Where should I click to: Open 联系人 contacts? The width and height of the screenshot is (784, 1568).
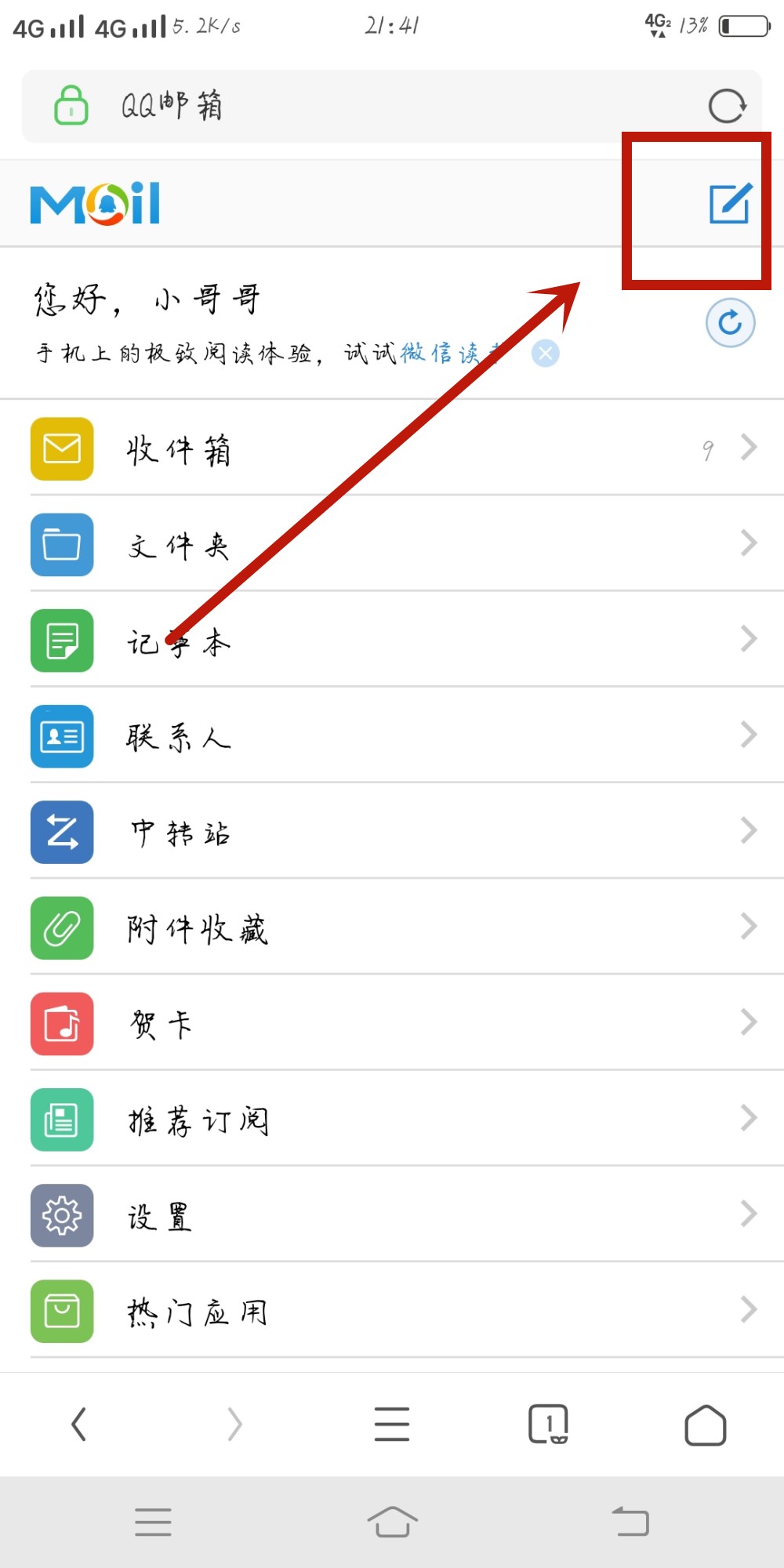tap(392, 736)
